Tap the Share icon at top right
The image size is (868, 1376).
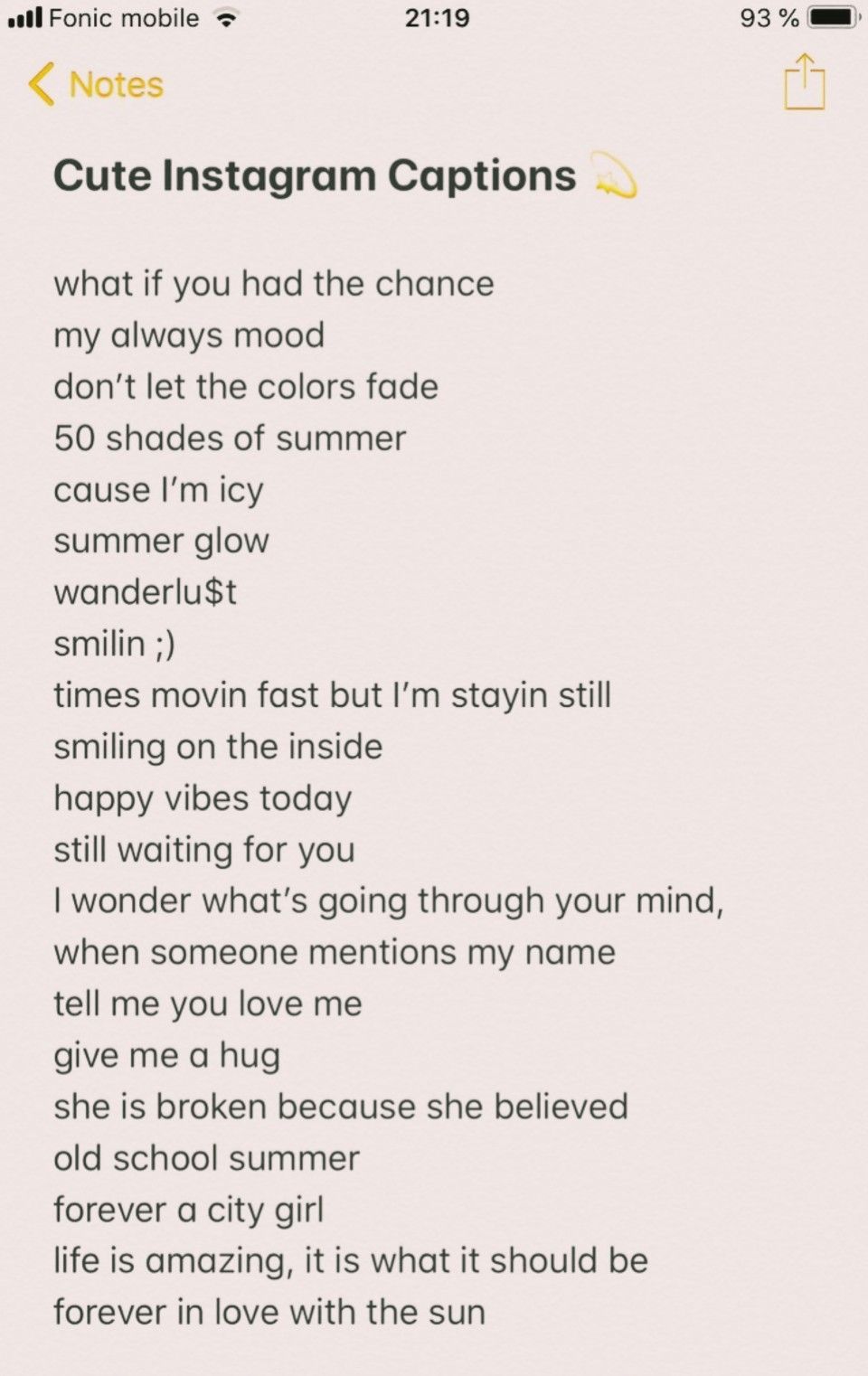click(x=804, y=83)
